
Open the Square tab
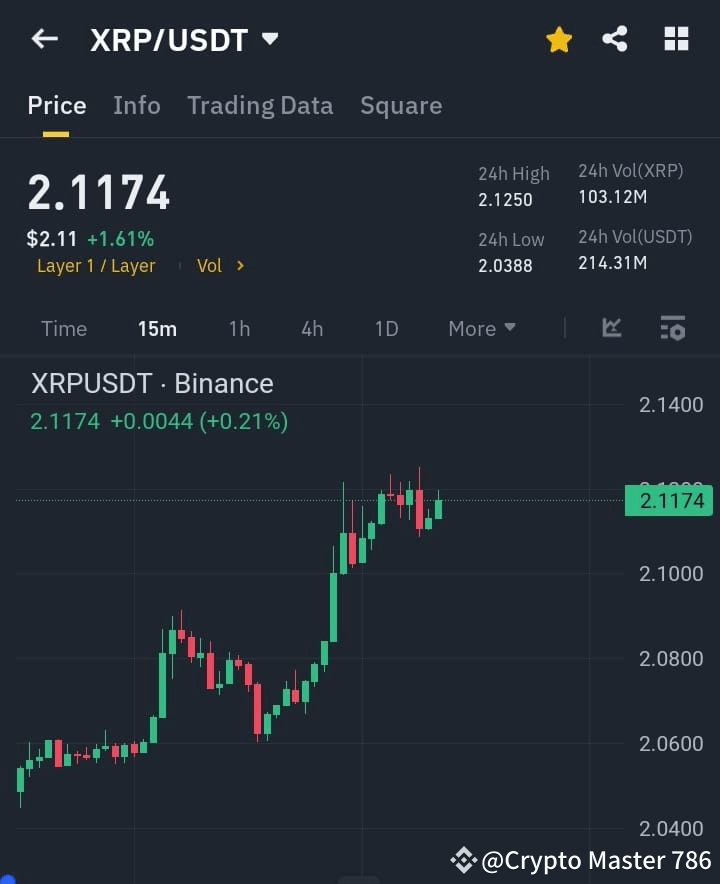(401, 105)
